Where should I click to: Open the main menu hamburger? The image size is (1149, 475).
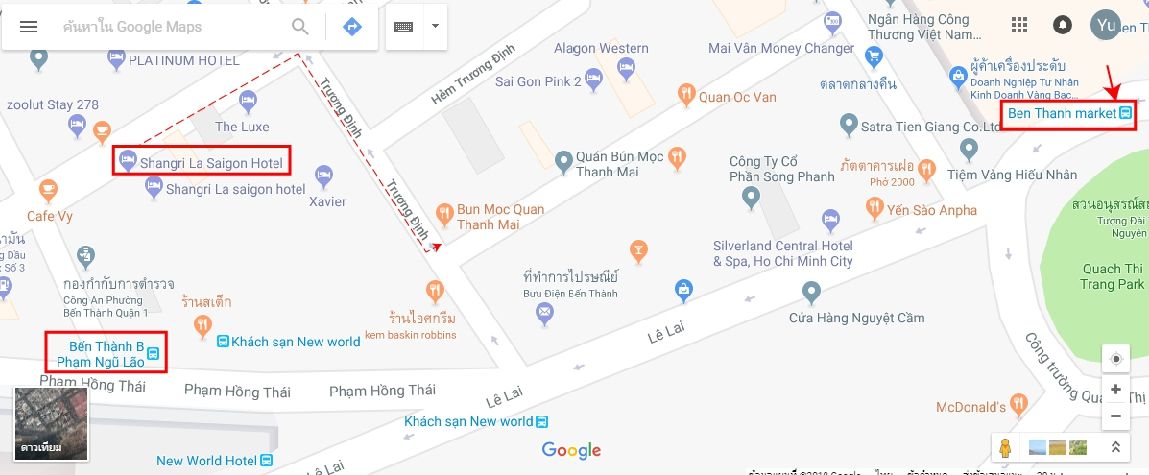28,27
